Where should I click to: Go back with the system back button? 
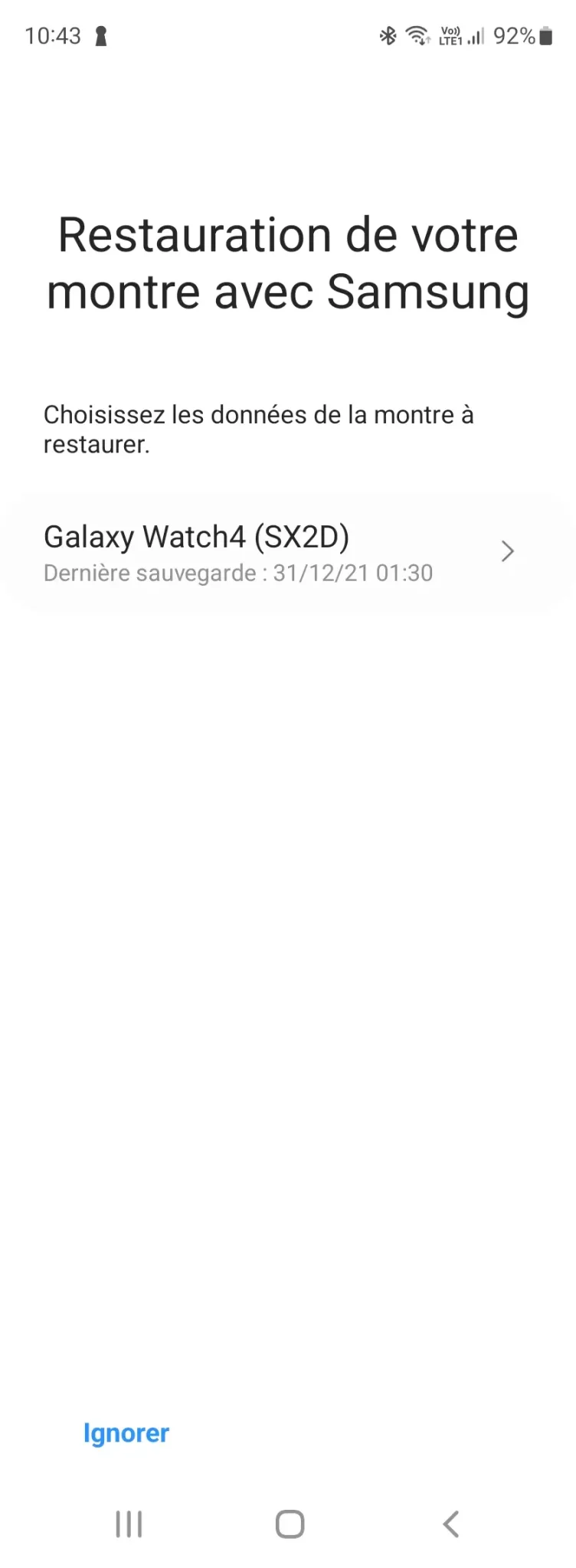click(x=450, y=1524)
